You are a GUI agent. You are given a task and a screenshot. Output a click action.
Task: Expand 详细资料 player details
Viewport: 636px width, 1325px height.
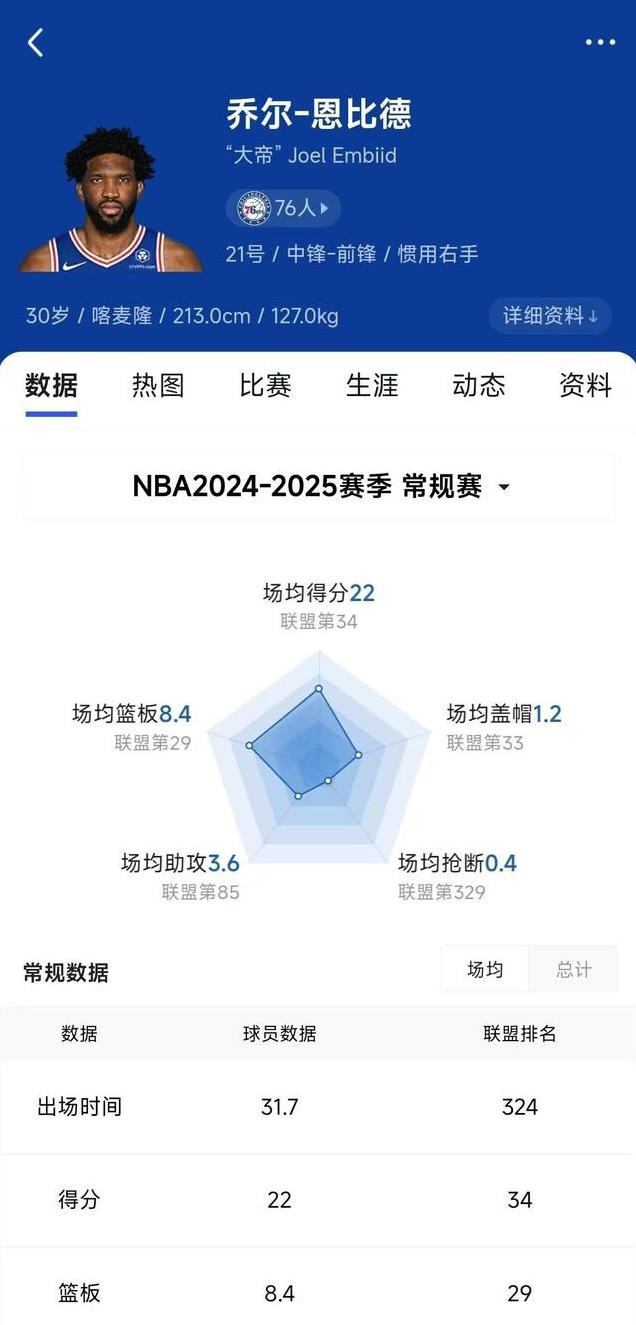(x=550, y=316)
